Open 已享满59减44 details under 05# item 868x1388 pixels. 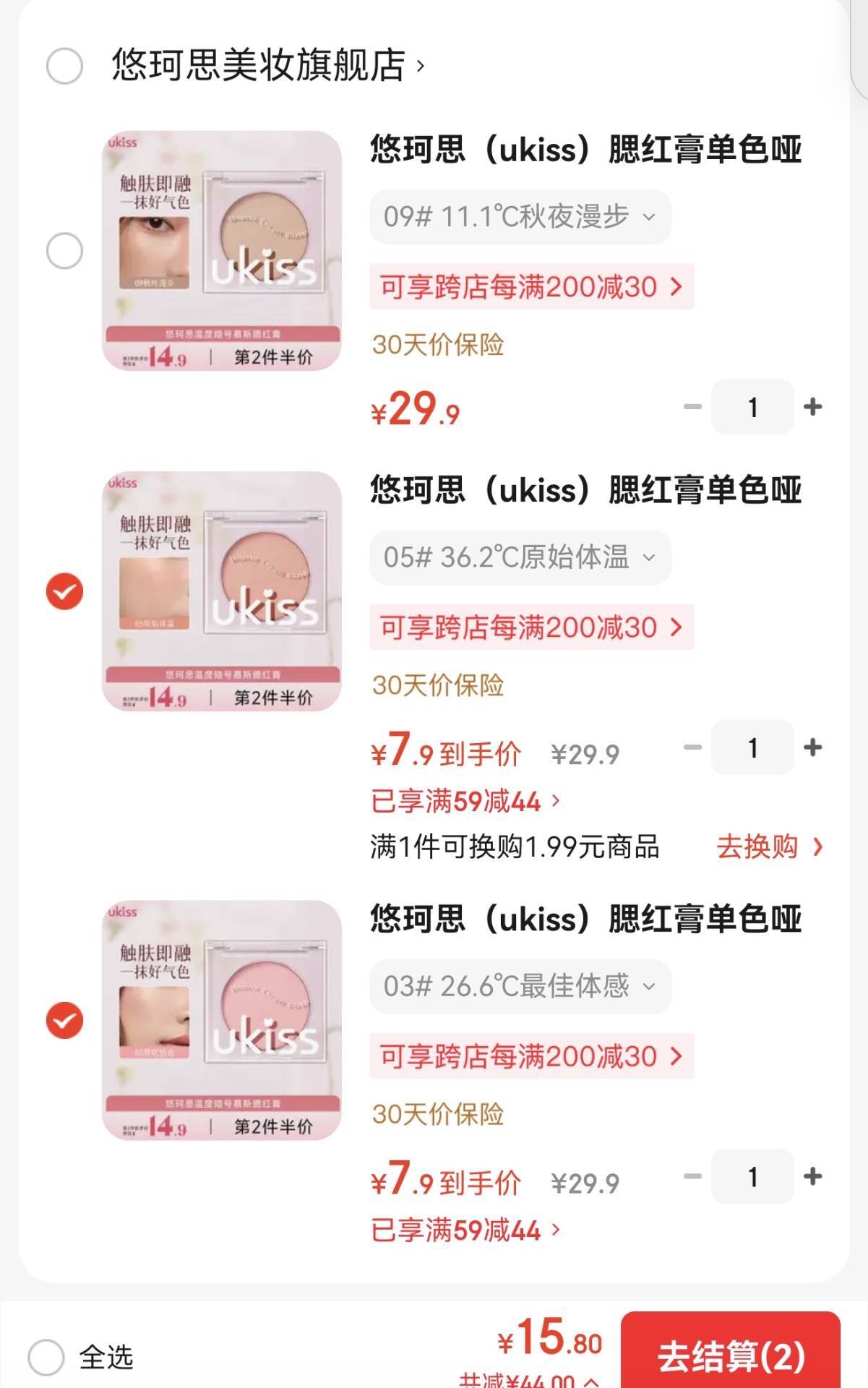(x=465, y=801)
